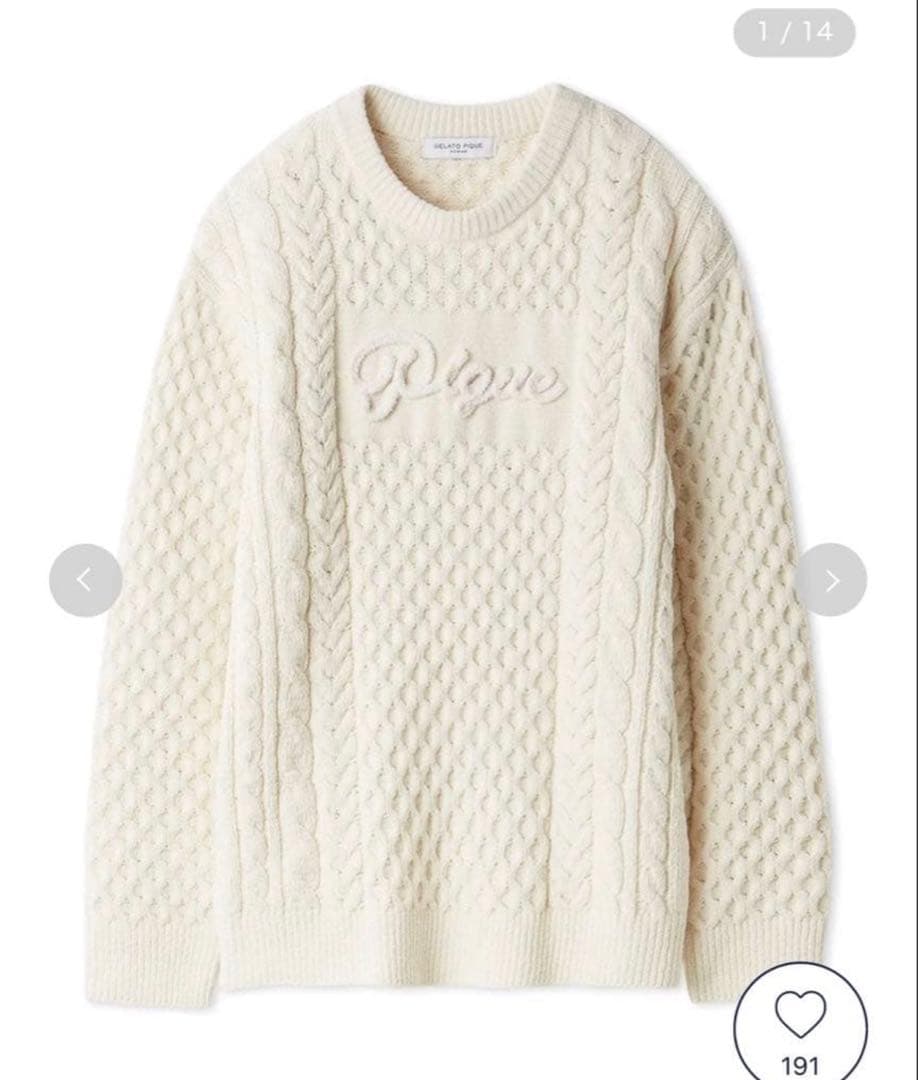This screenshot has width=918, height=1080.
Task: Go to the next product photo
Action: point(831,580)
